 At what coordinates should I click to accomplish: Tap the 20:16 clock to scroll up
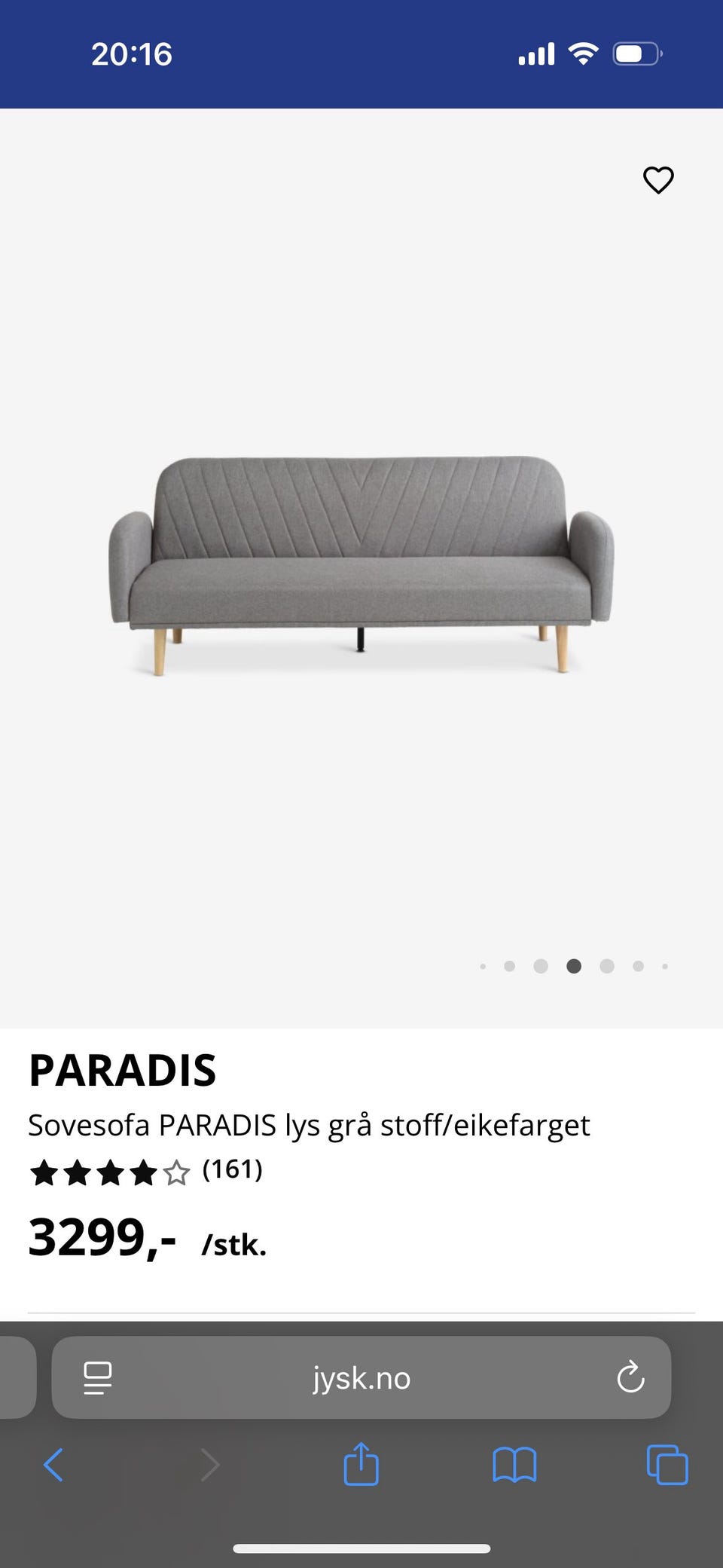[132, 53]
